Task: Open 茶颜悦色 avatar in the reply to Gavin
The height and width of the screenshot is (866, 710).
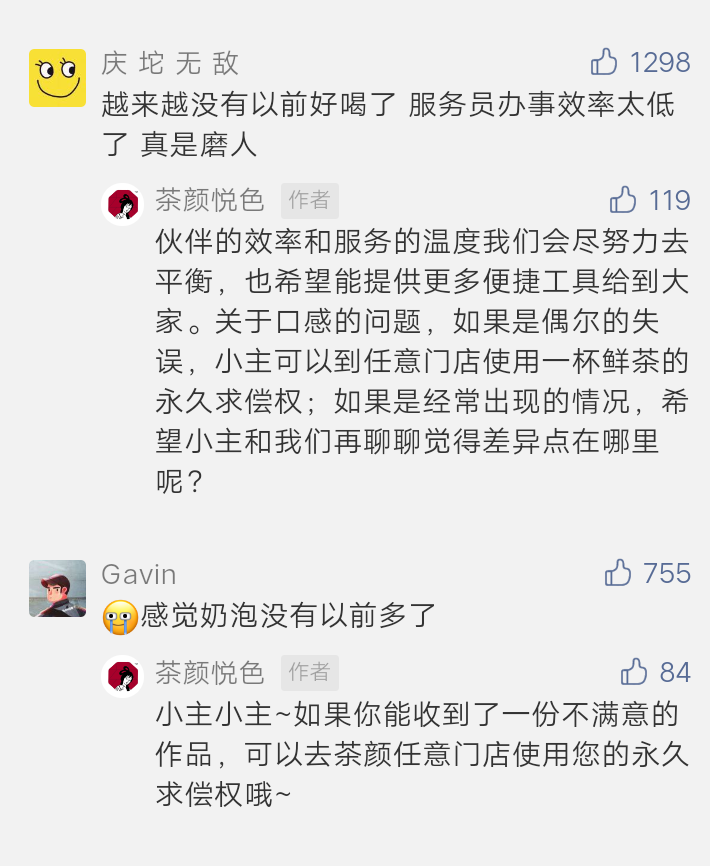Action: coord(123,676)
